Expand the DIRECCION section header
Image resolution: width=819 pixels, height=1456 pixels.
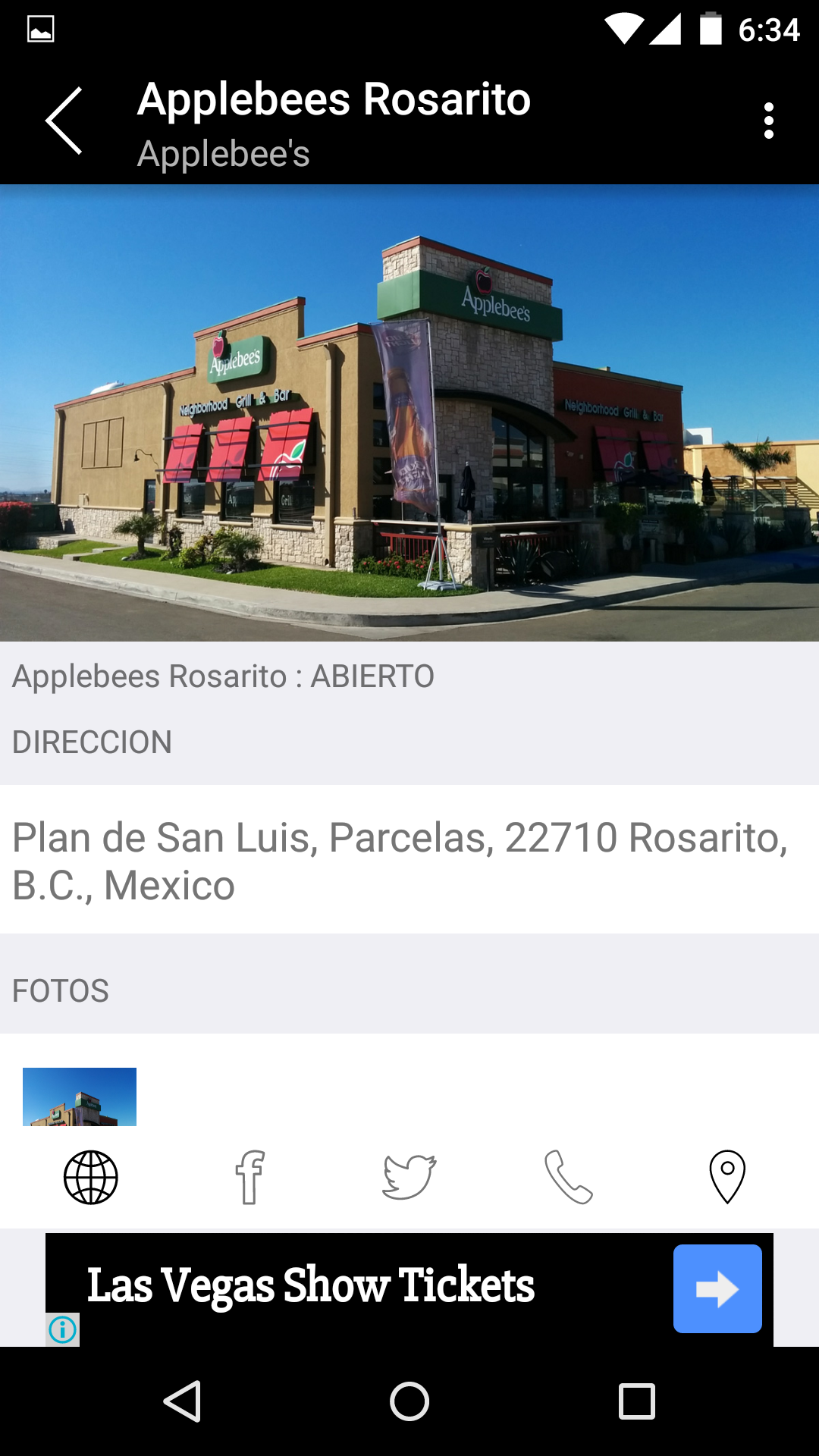91,742
